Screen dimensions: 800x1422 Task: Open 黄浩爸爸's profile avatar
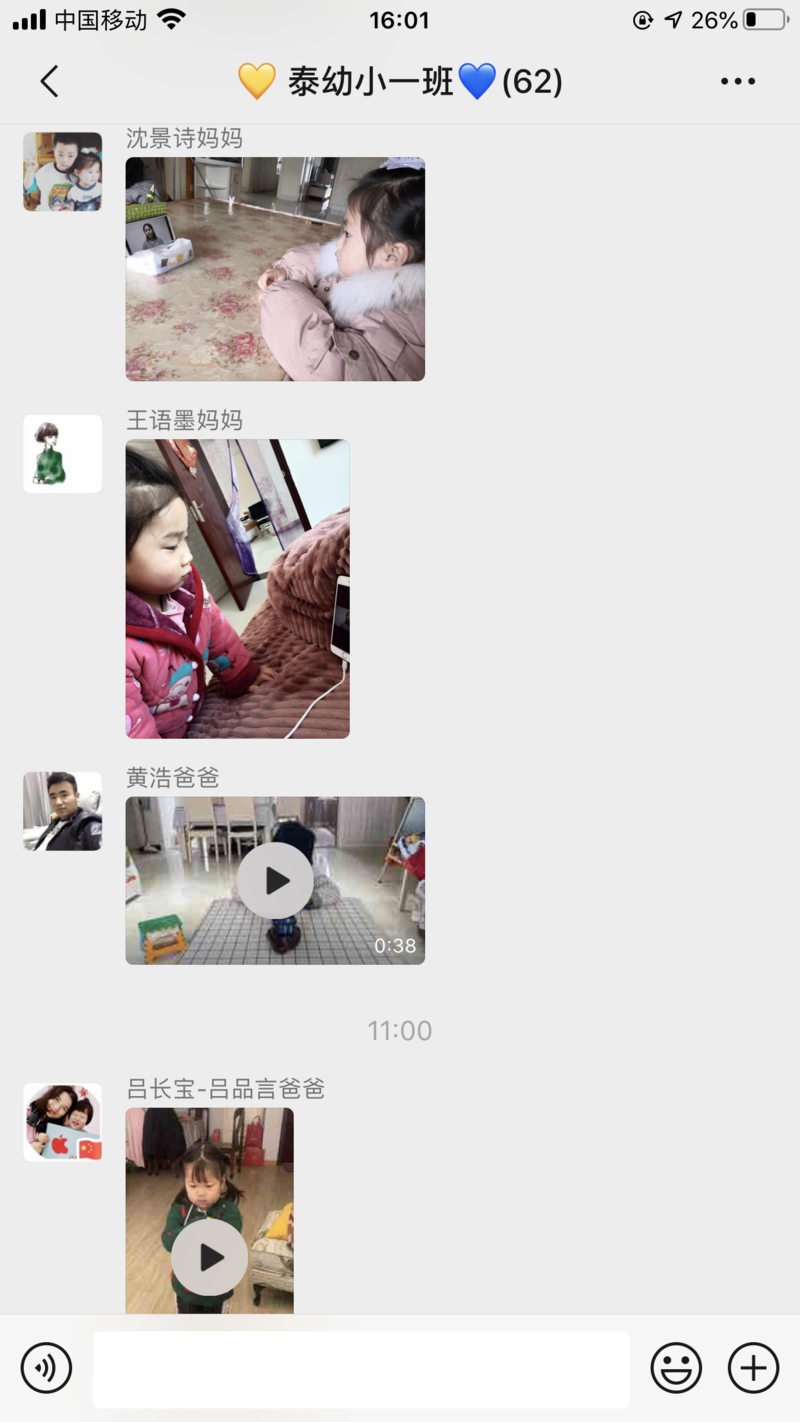63,811
